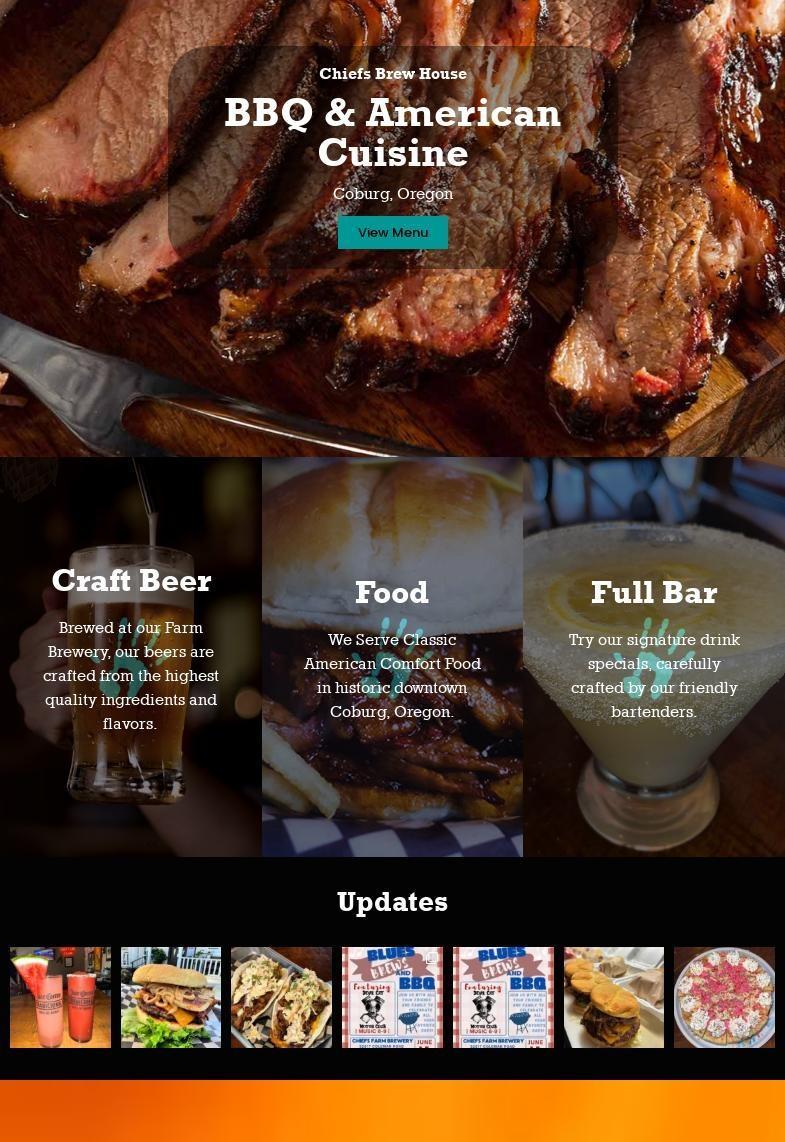Open the watermelon drinks update photo

[60, 997]
